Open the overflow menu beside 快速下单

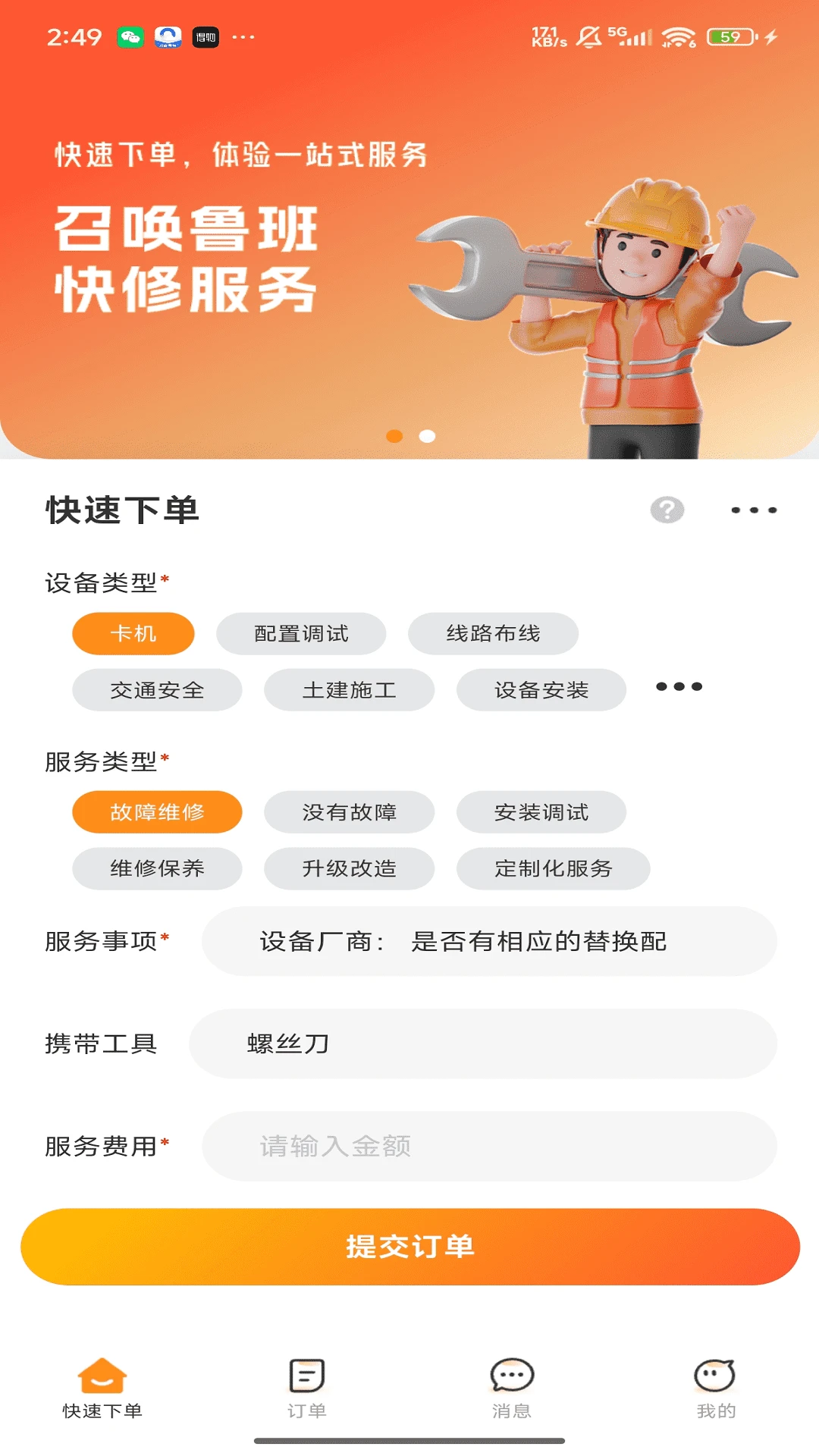tap(754, 510)
